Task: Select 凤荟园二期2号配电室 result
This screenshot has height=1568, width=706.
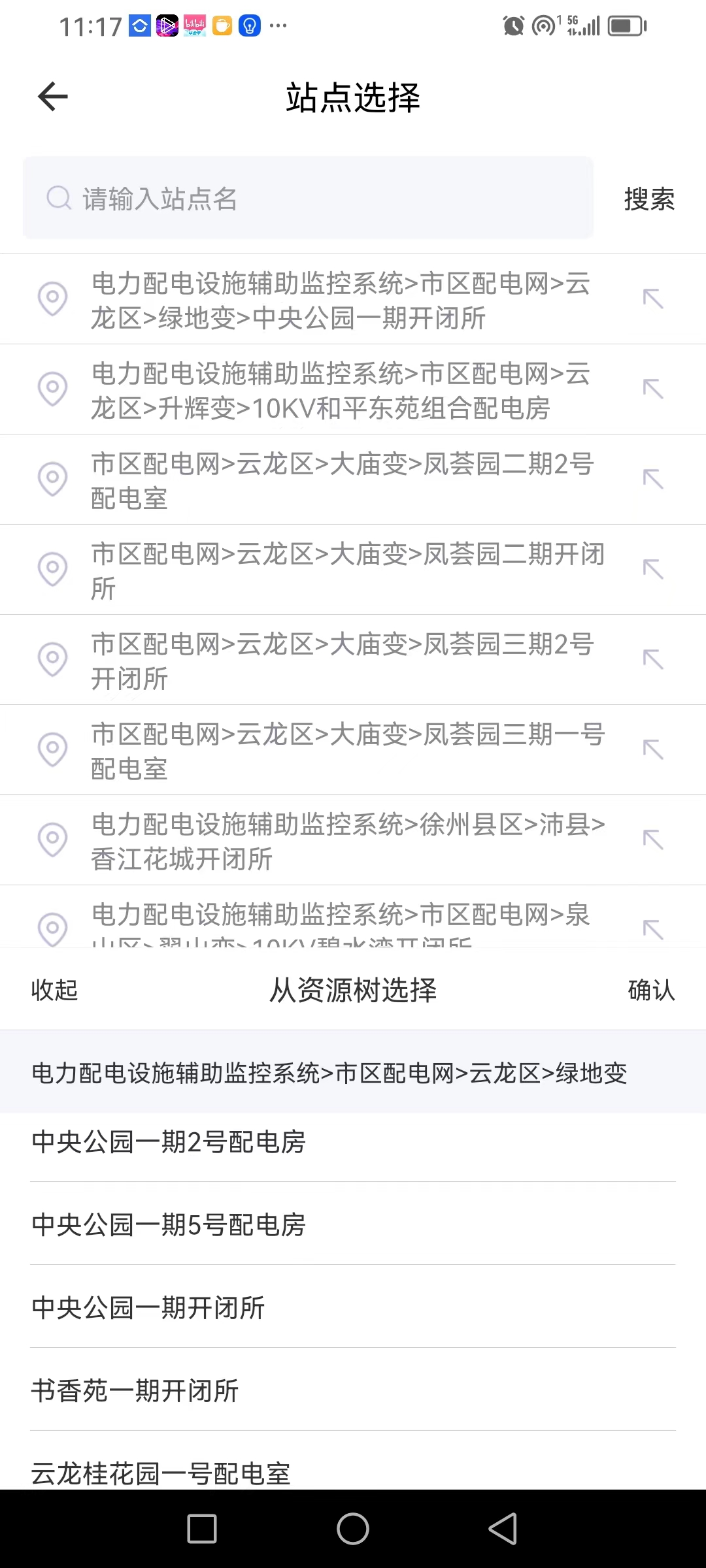Action: click(x=340, y=481)
